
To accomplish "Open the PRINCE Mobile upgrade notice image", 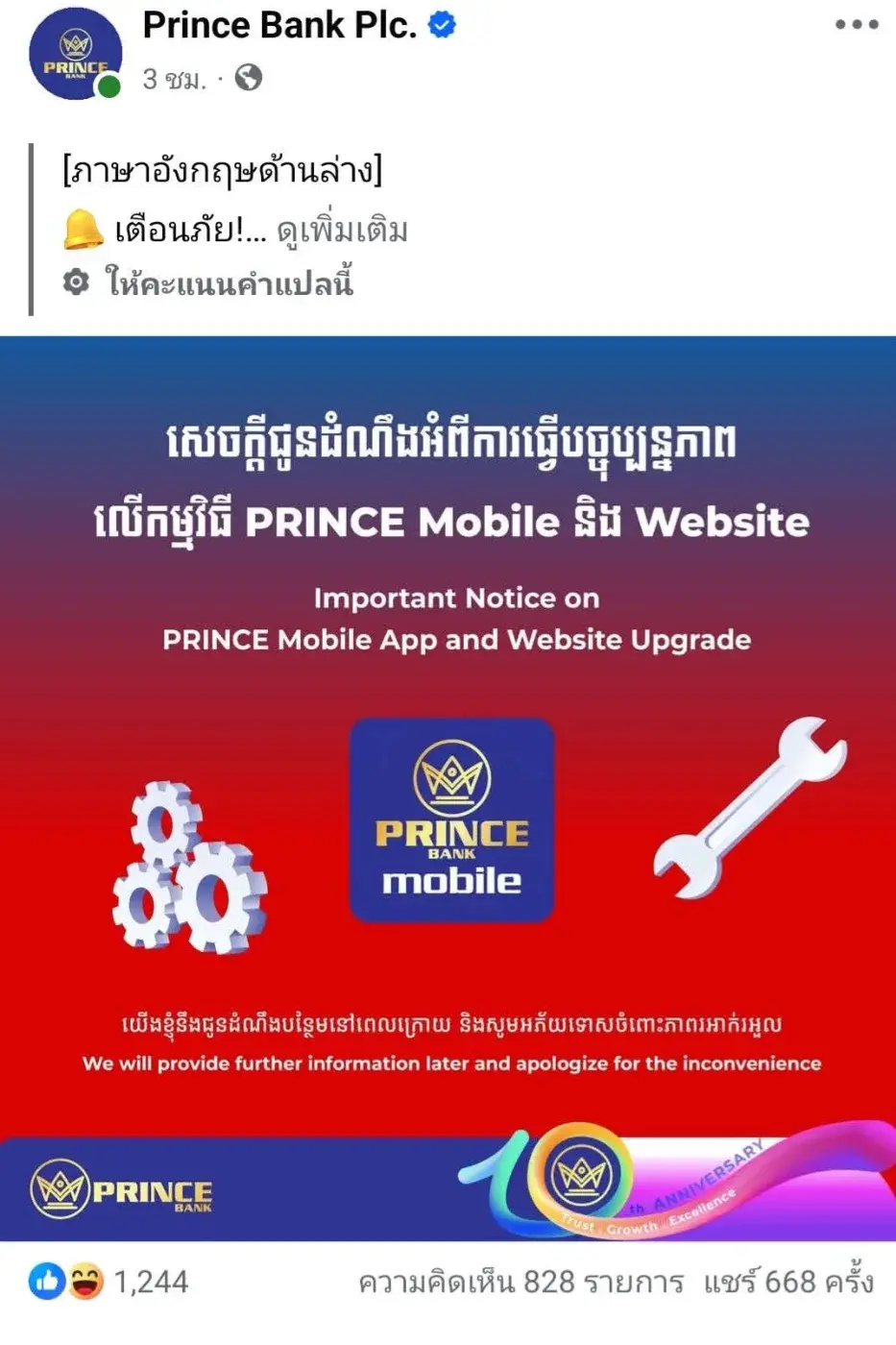I will coord(448,788).
